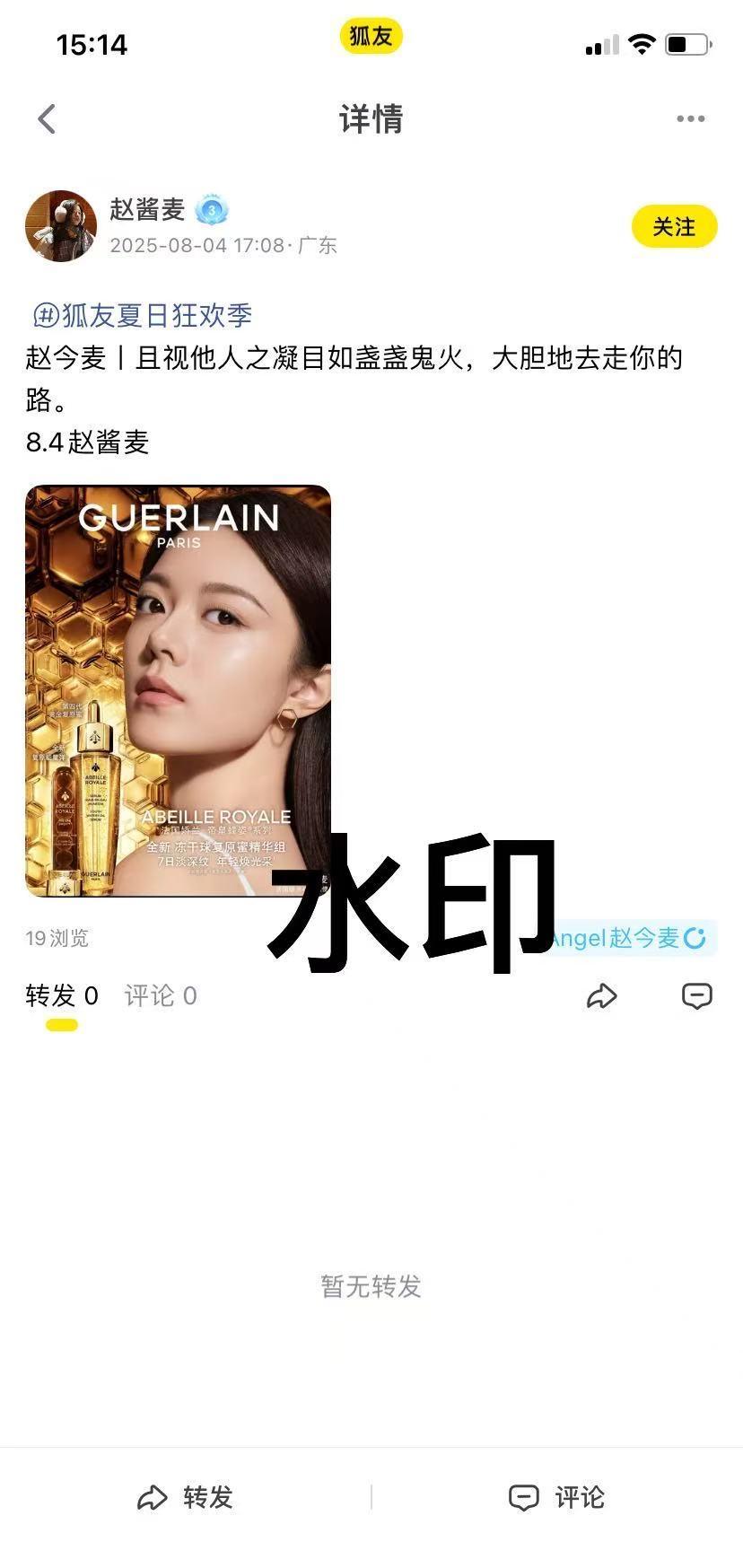
Task: Repost using the bottom 转发 button
Action: [186, 1497]
